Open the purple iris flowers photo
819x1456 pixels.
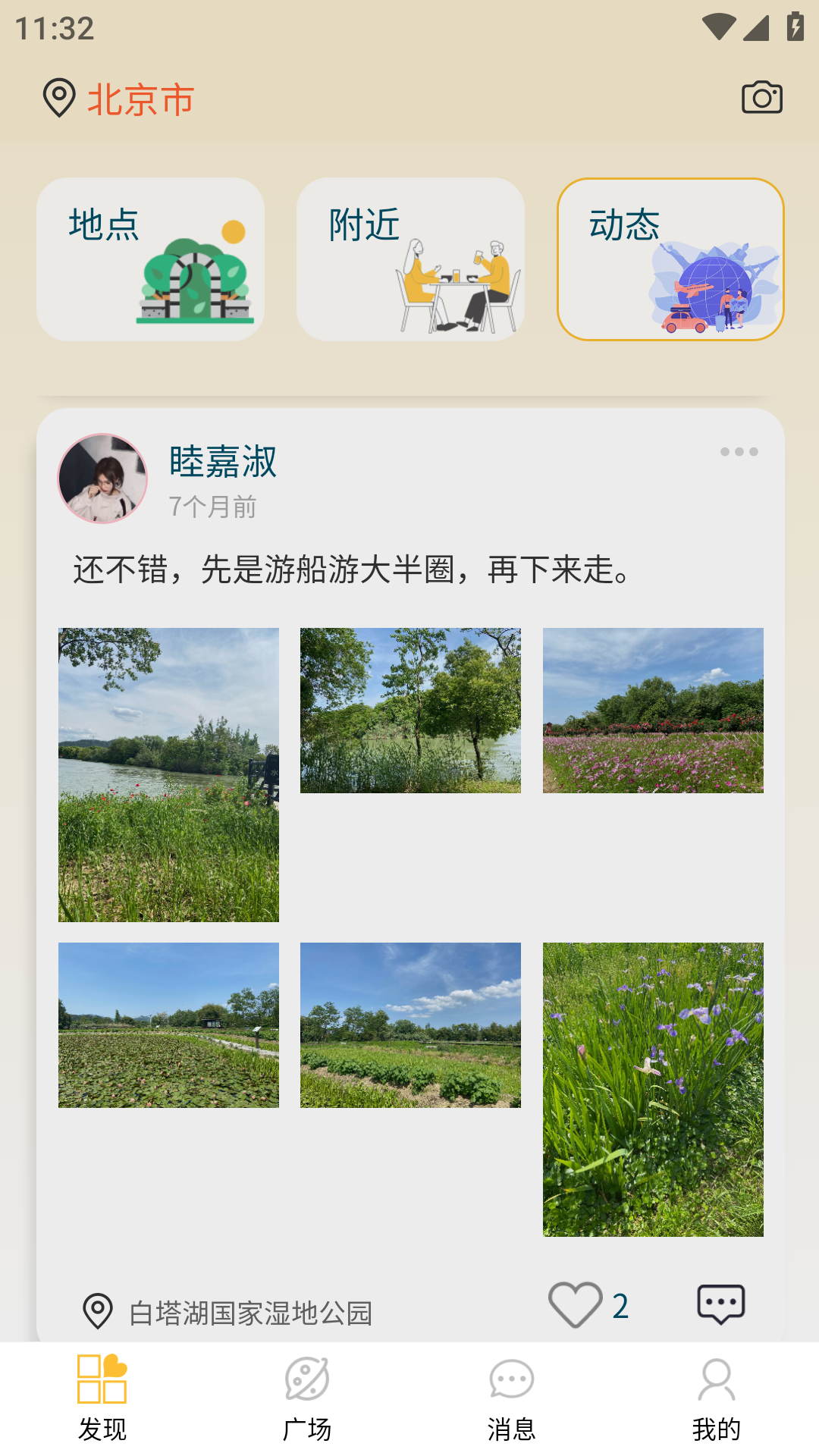653,1090
